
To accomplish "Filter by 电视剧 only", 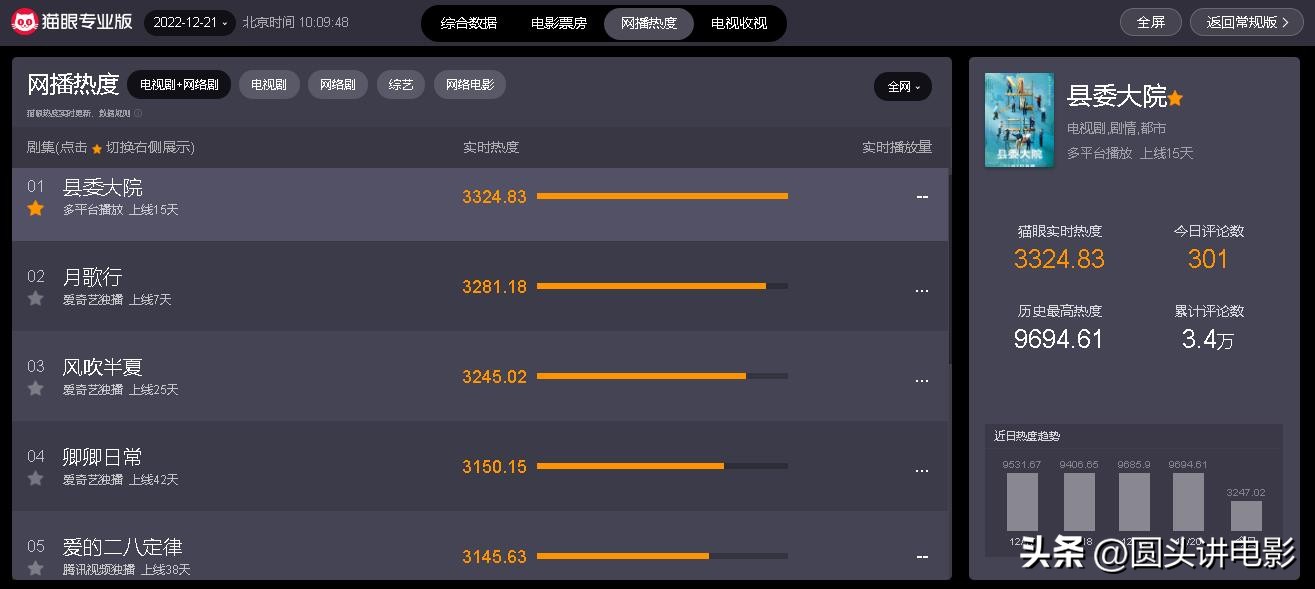I will coord(269,85).
